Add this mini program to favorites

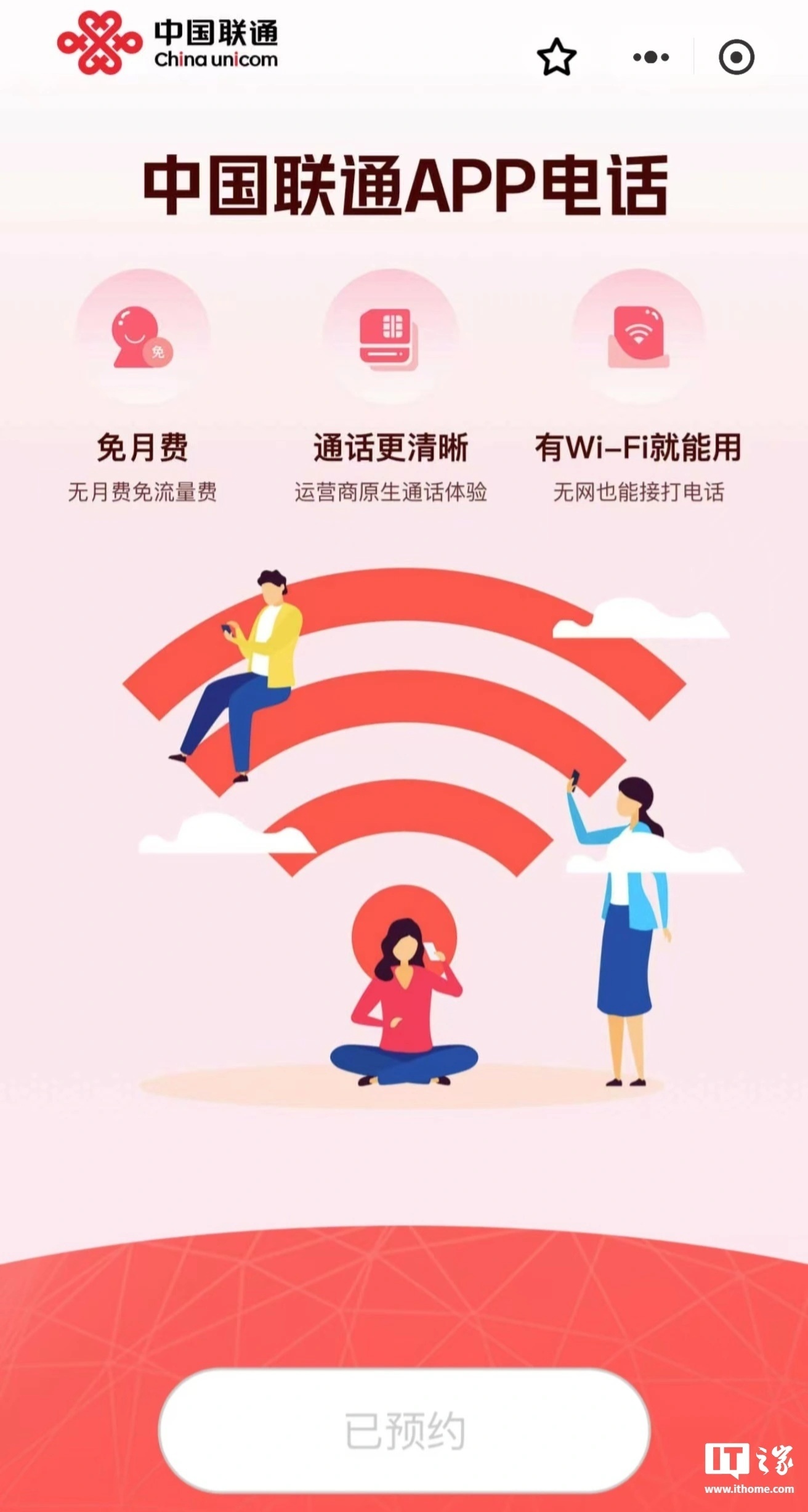coord(557,57)
